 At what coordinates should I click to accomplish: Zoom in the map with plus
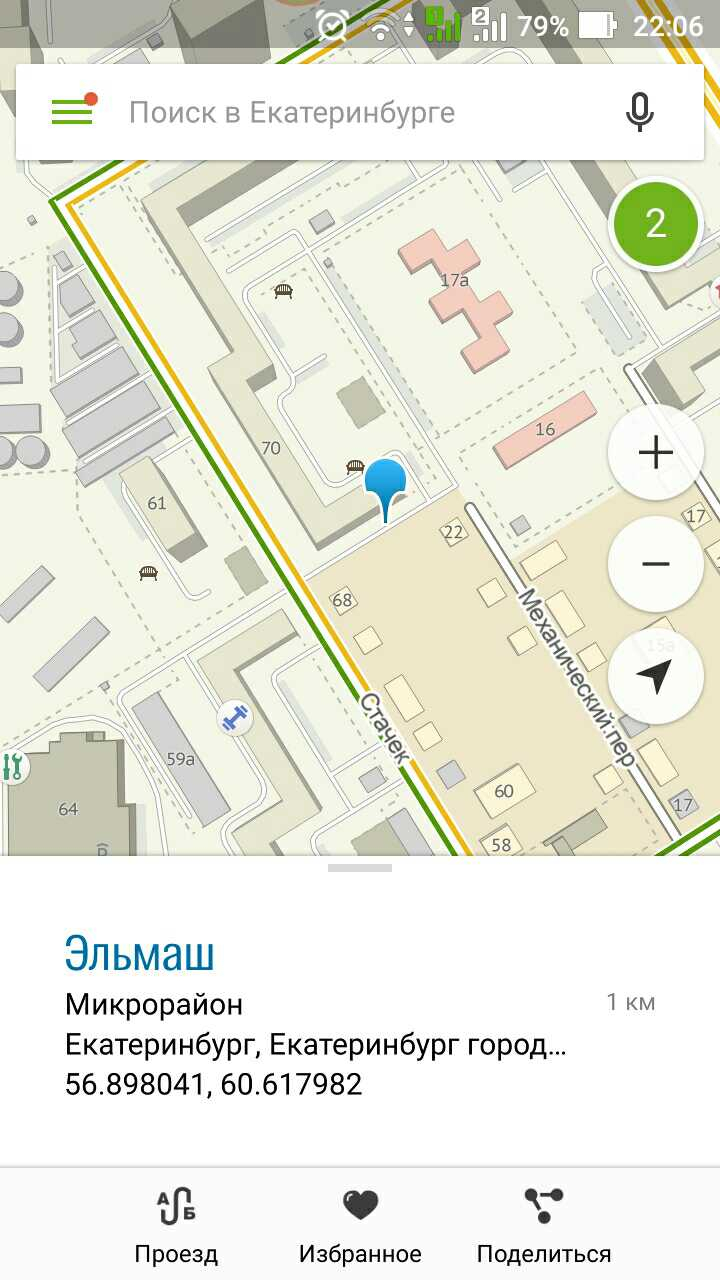[x=655, y=453]
